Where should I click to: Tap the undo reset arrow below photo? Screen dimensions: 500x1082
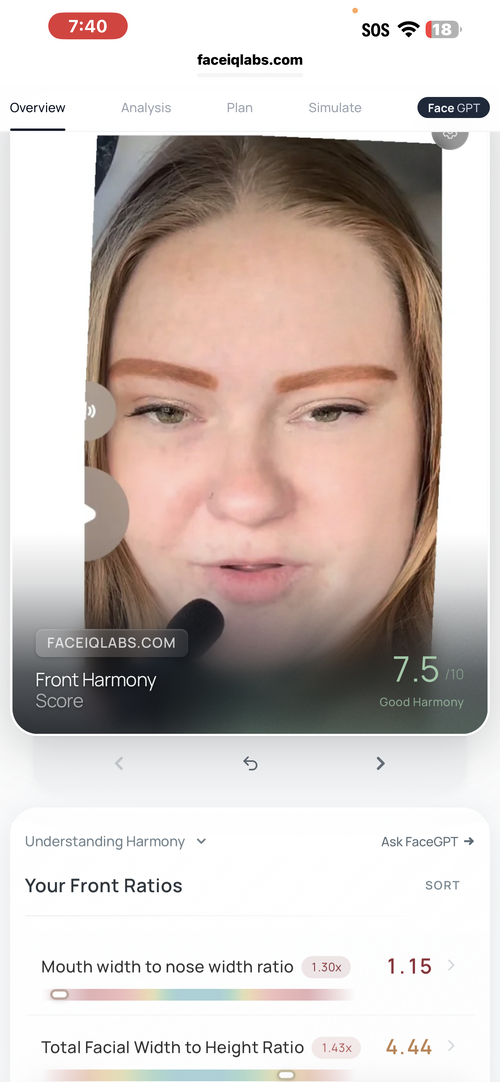pos(250,763)
